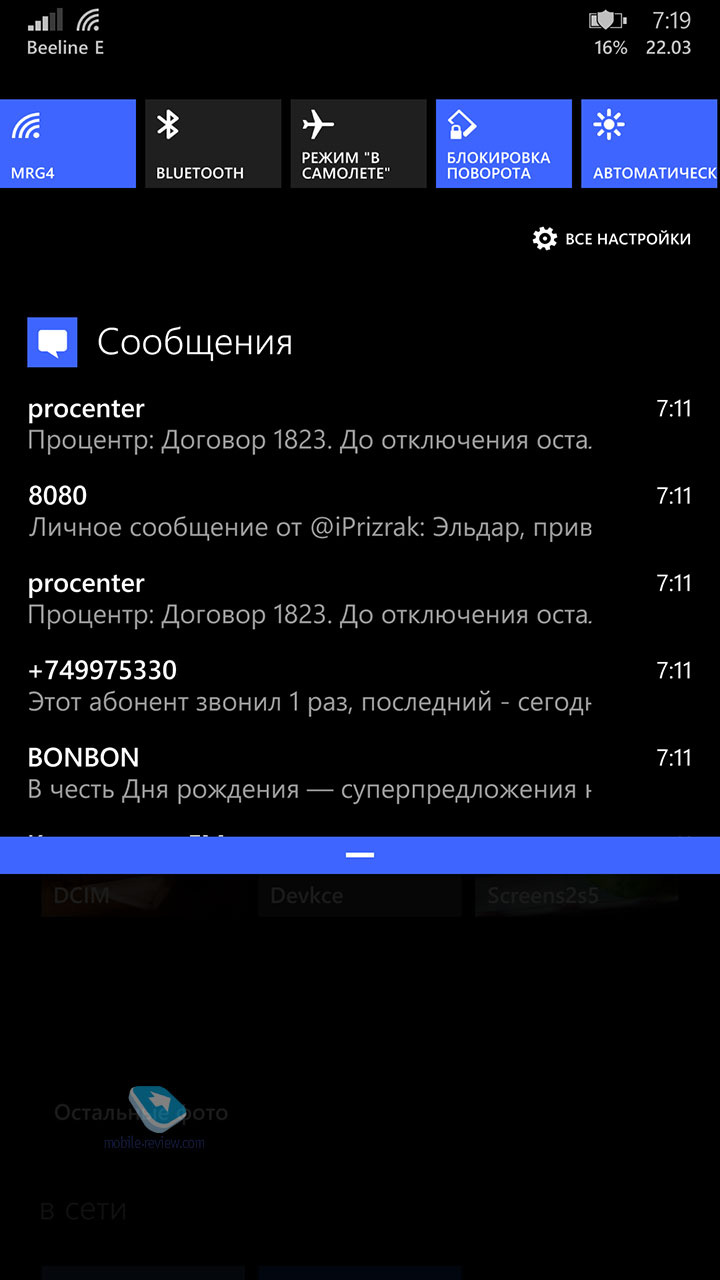Open the Сообщения notification header
This screenshot has width=720, height=1280.
160,342
